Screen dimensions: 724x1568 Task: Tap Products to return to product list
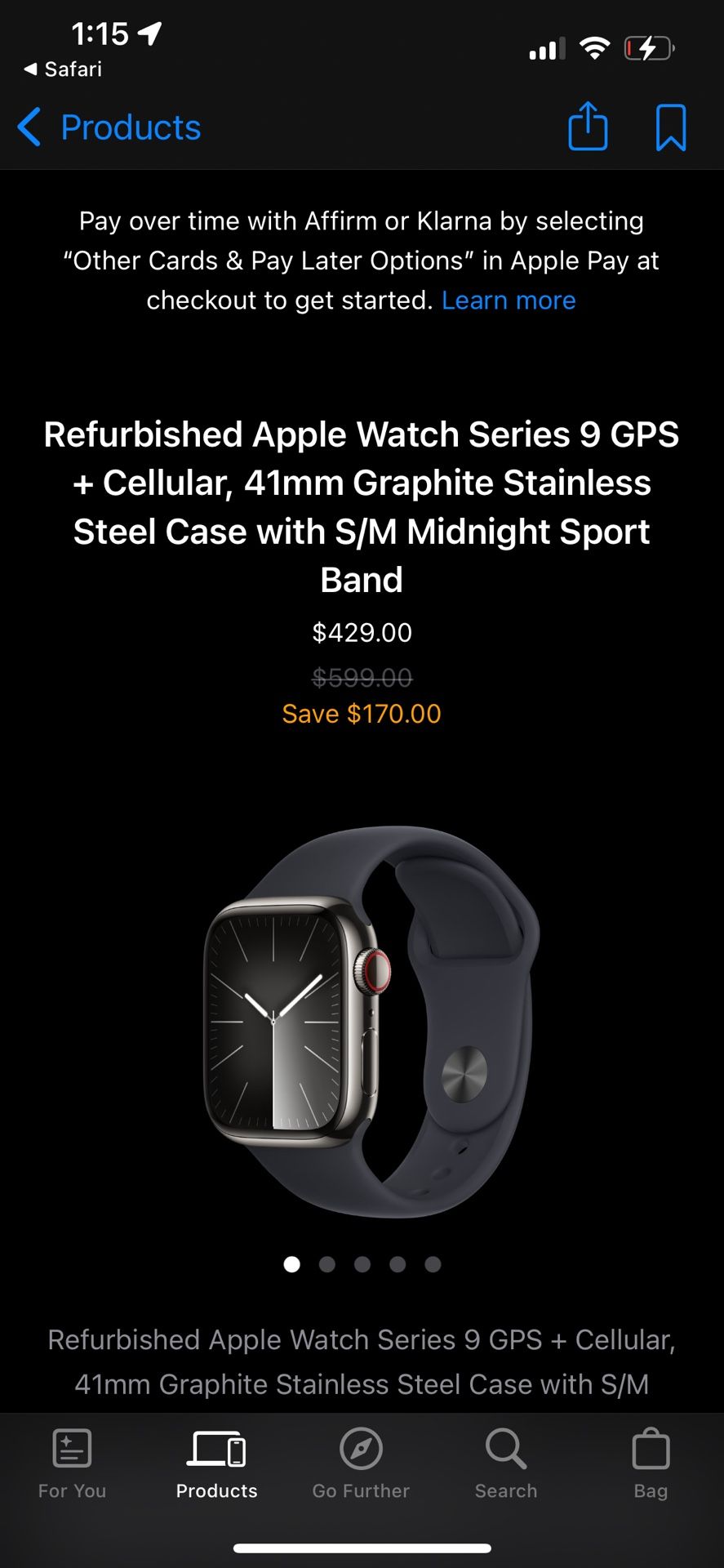tap(131, 127)
